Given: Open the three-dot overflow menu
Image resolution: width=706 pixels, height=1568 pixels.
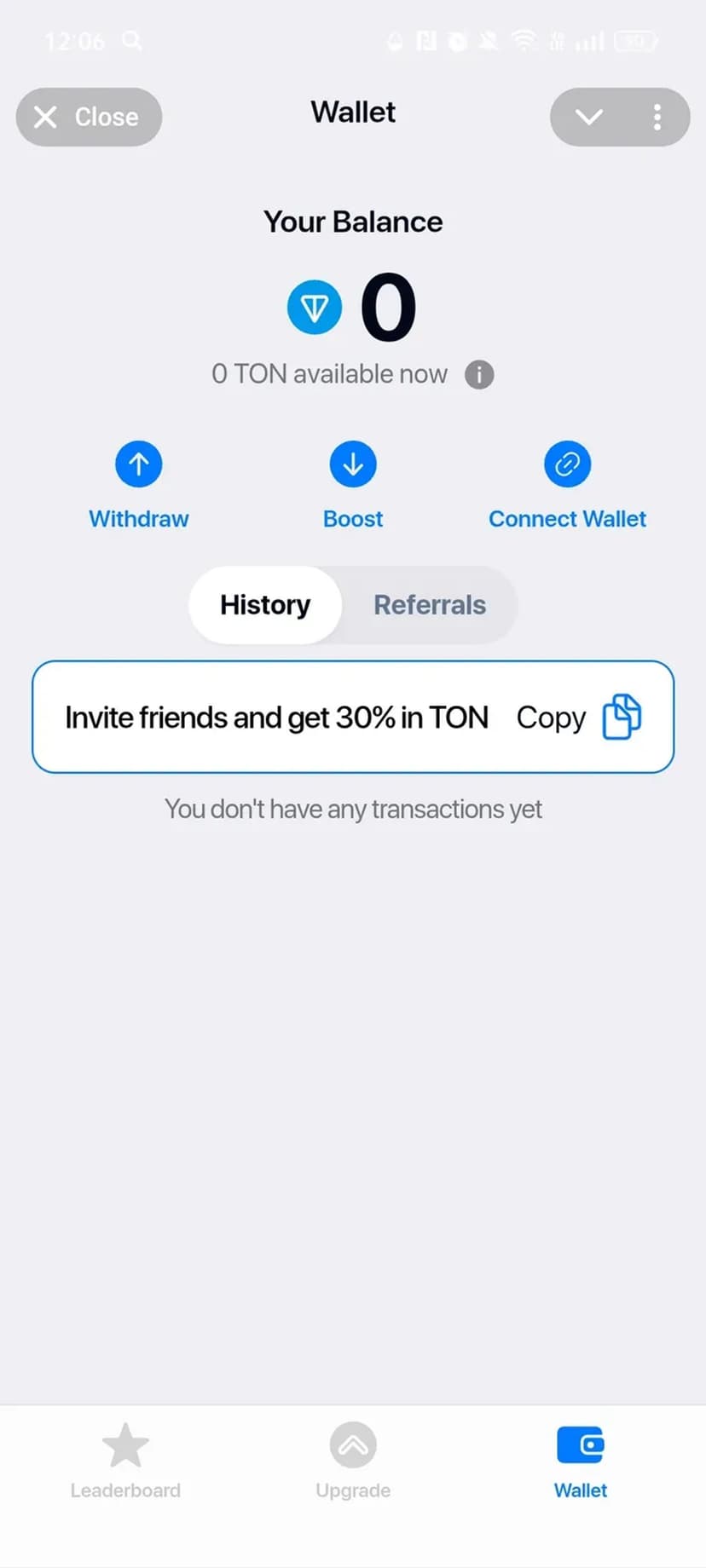Looking at the screenshot, I should click(x=657, y=117).
